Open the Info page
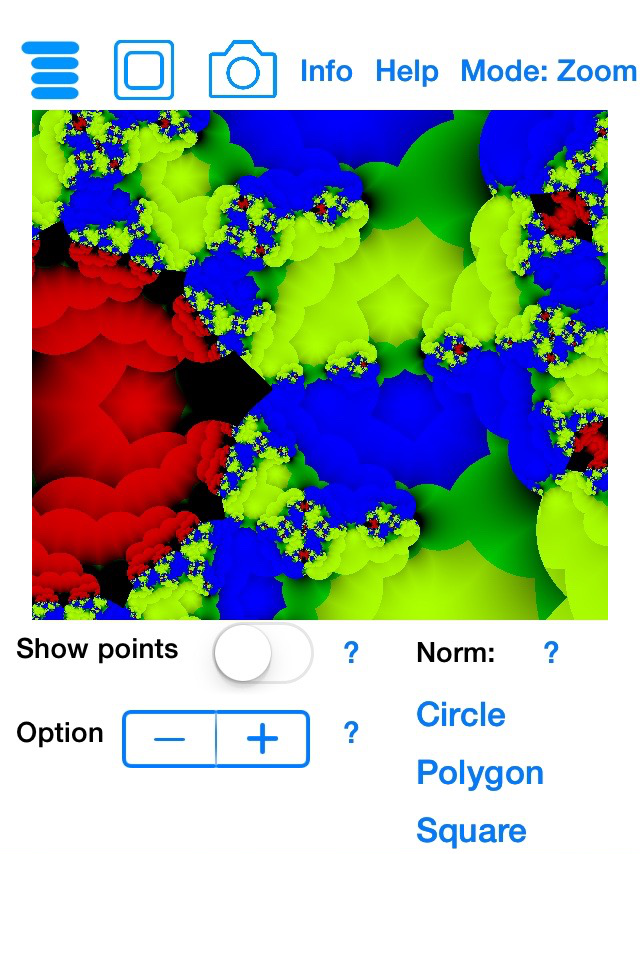 coord(326,71)
